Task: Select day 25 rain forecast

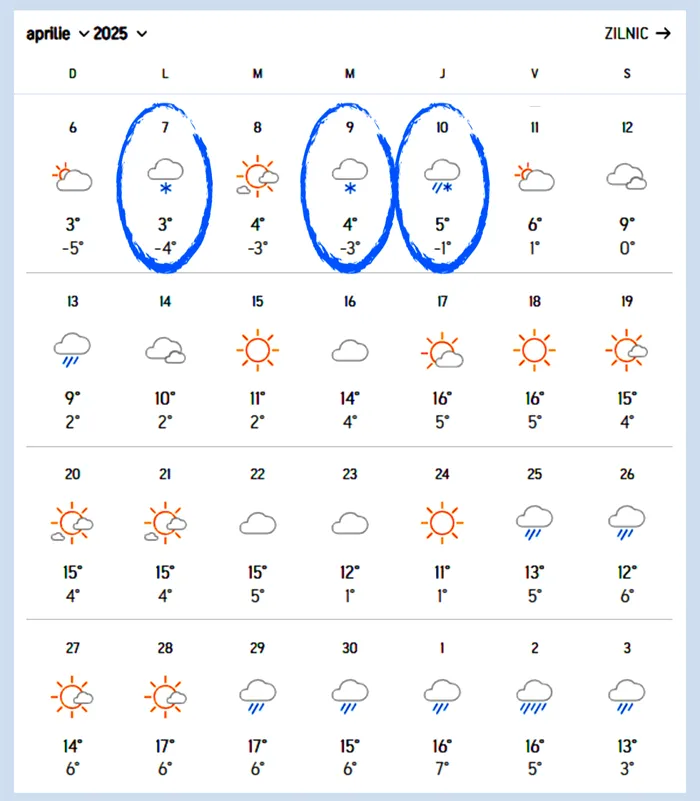Action: [x=534, y=535]
